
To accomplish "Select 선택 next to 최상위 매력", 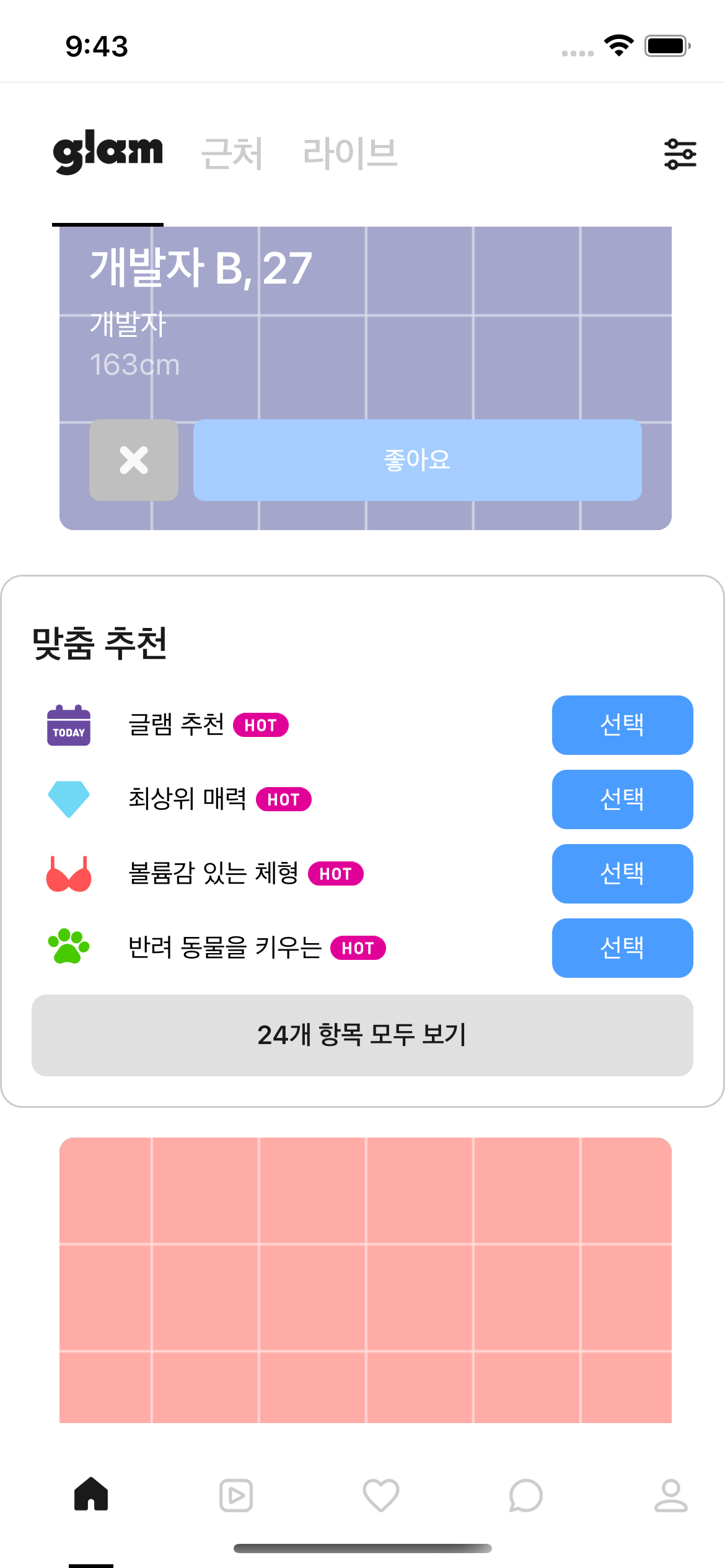I will 622,799.
